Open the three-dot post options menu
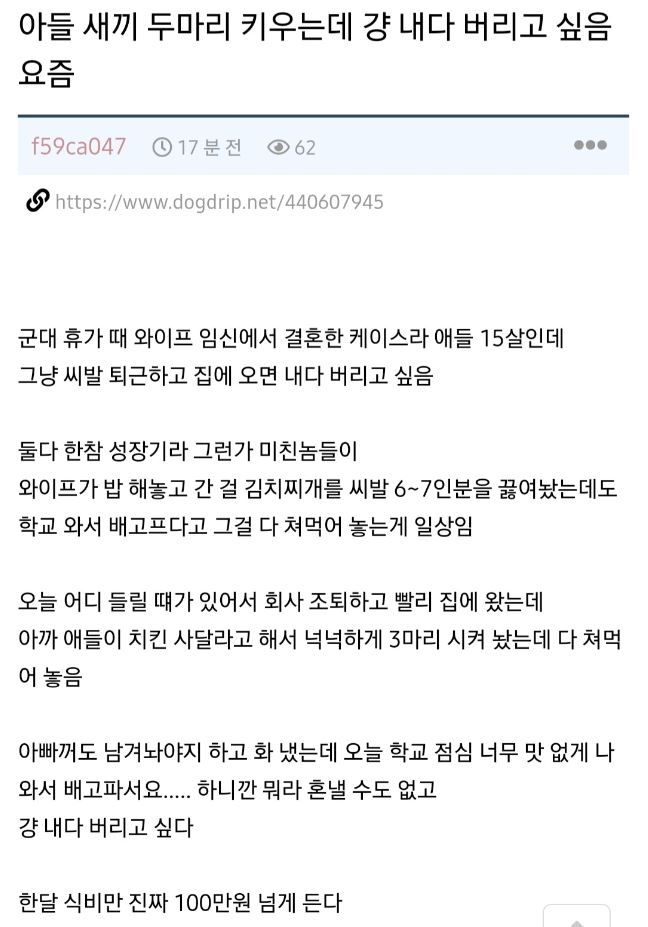Viewport: 648px width, 927px height. [590, 145]
